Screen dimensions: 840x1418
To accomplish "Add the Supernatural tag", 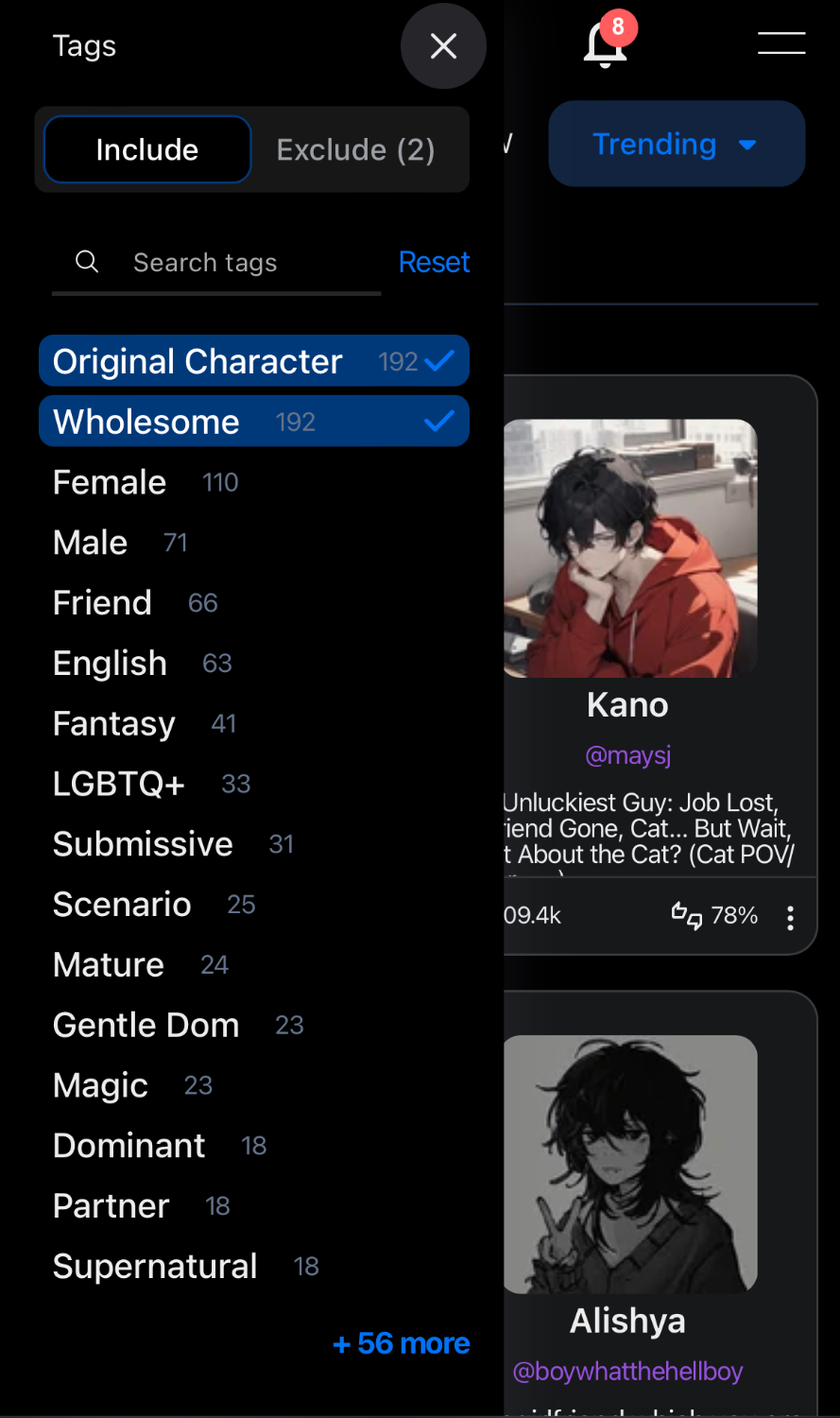I will [155, 1267].
